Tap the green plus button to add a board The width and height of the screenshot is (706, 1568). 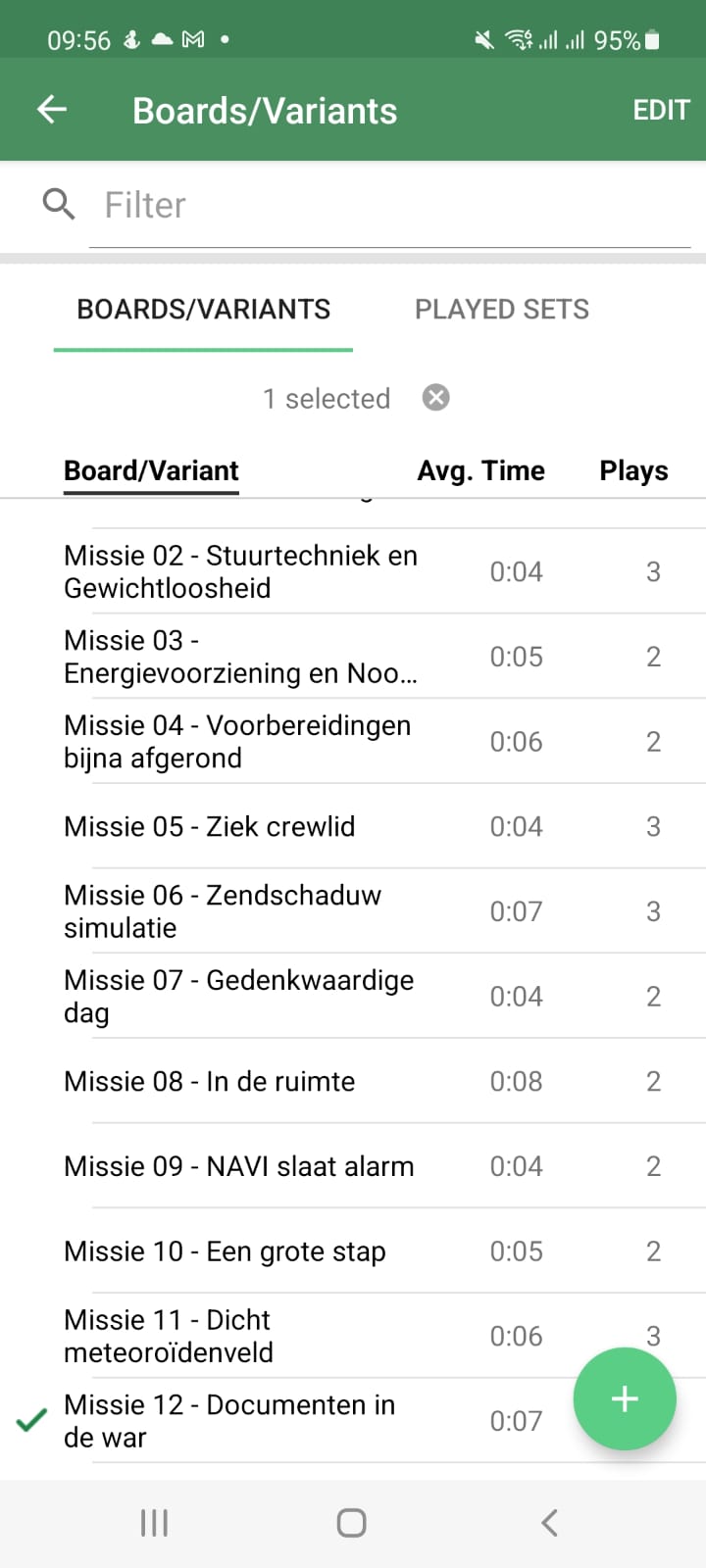pos(625,1399)
